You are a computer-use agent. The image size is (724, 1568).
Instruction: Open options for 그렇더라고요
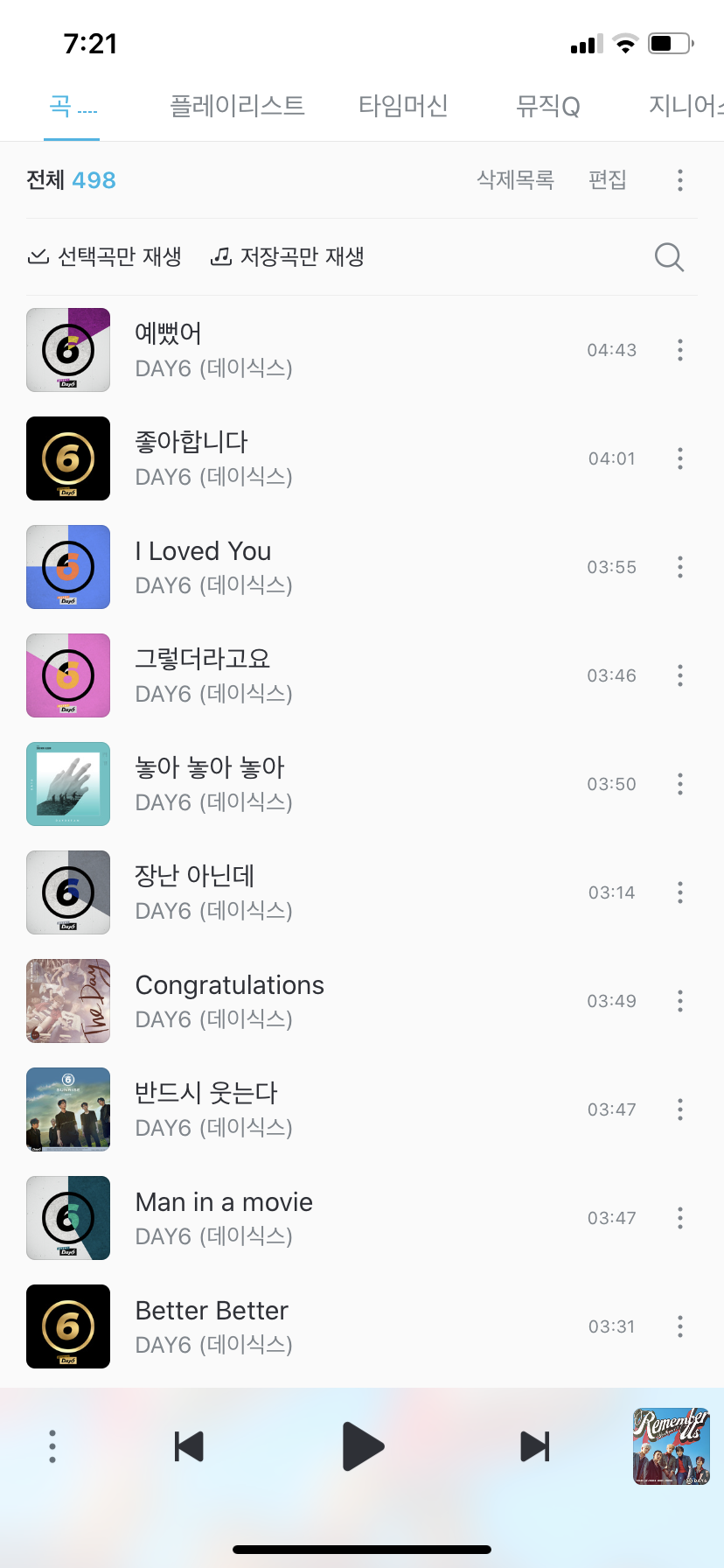pos(679,675)
